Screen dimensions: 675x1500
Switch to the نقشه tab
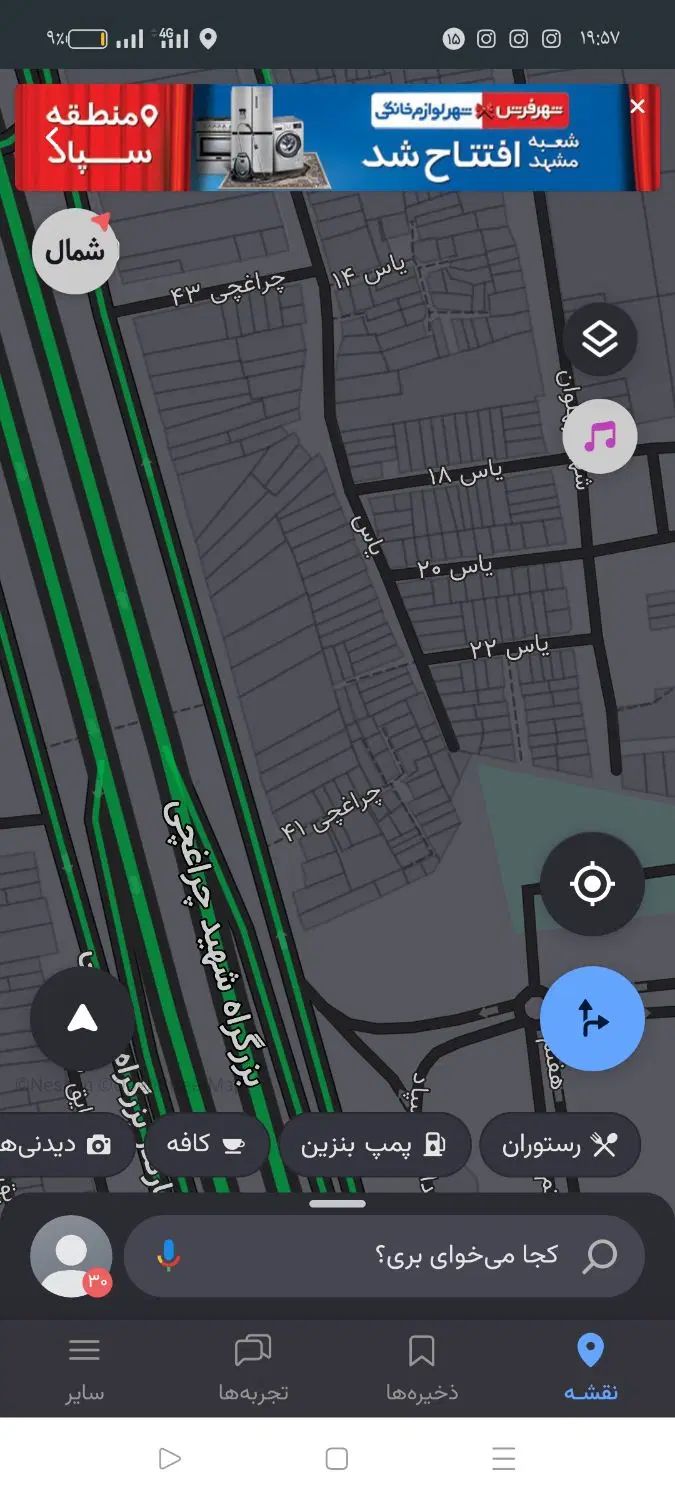click(x=591, y=1368)
